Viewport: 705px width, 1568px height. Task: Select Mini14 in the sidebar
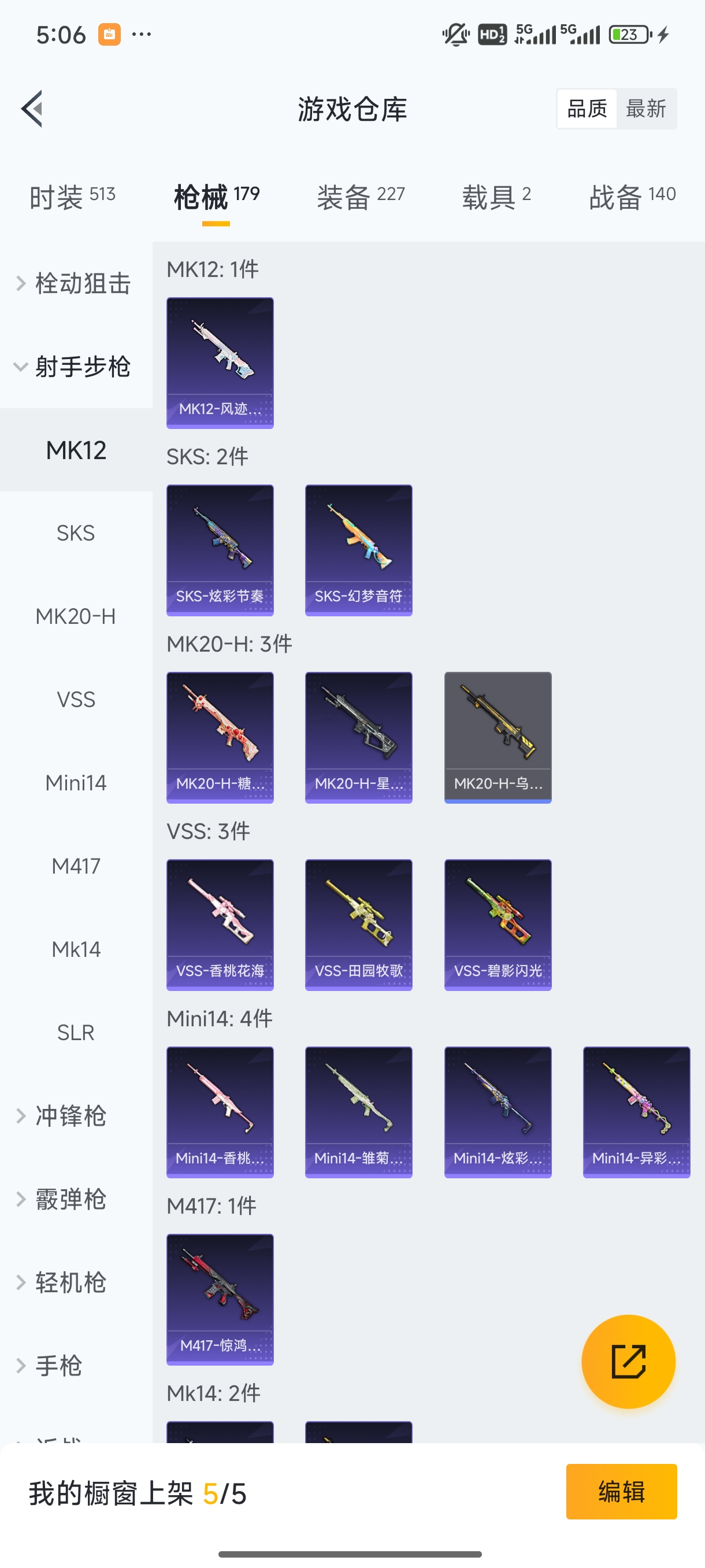tap(76, 783)
